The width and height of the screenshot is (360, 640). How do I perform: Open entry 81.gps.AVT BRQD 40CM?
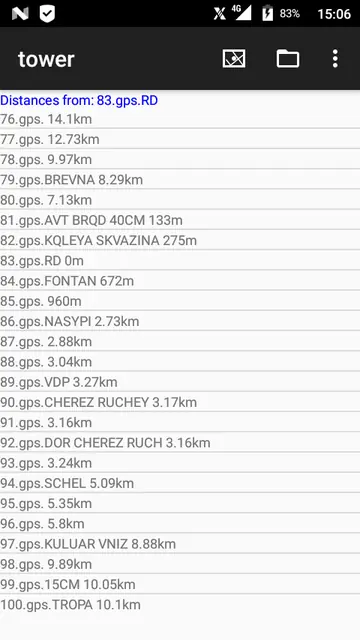pyautogui.click(x=180, y=220)
